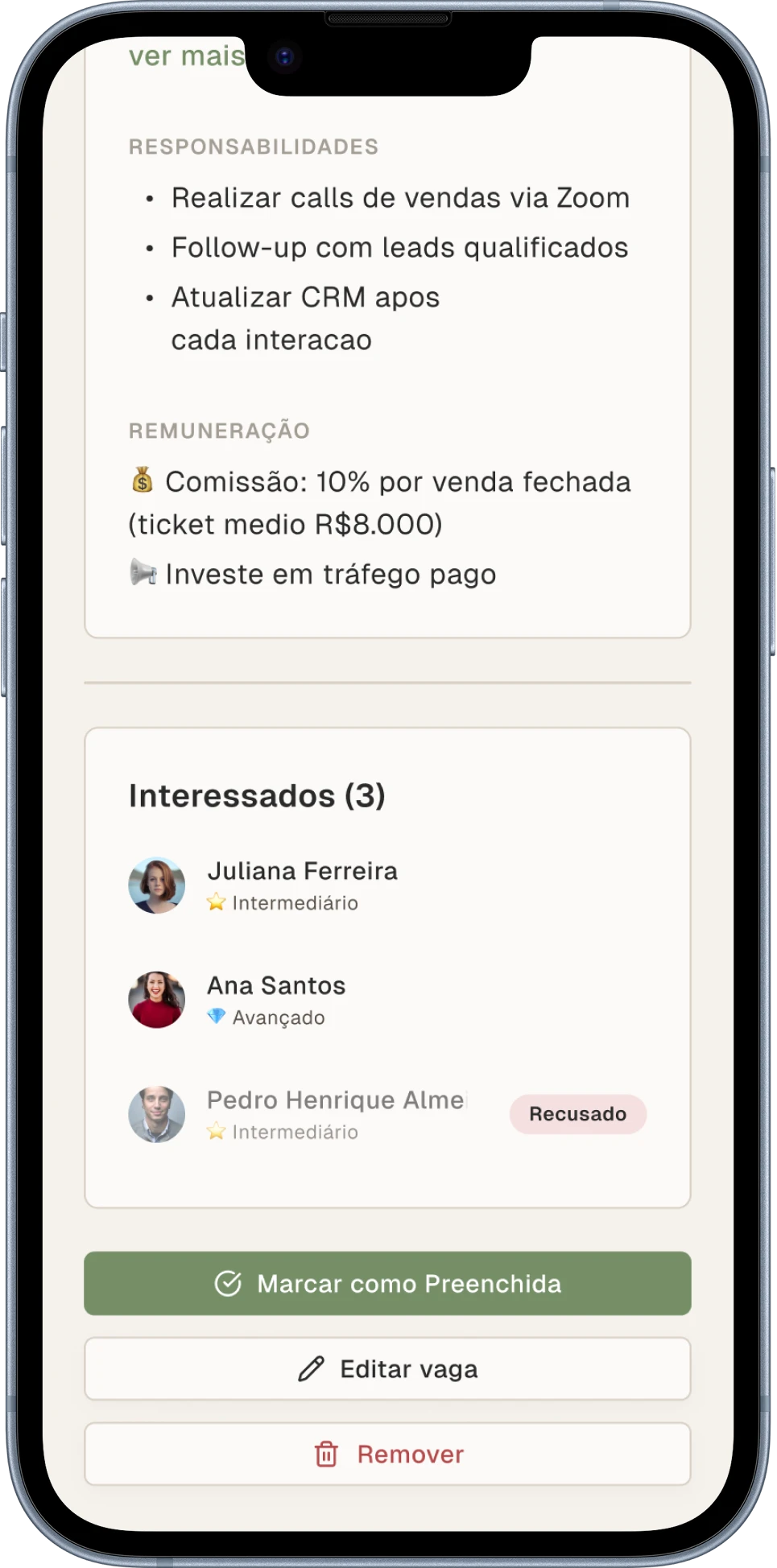Click the star icon next to Juliana's Intermediário level

click(x=216, y=902)
